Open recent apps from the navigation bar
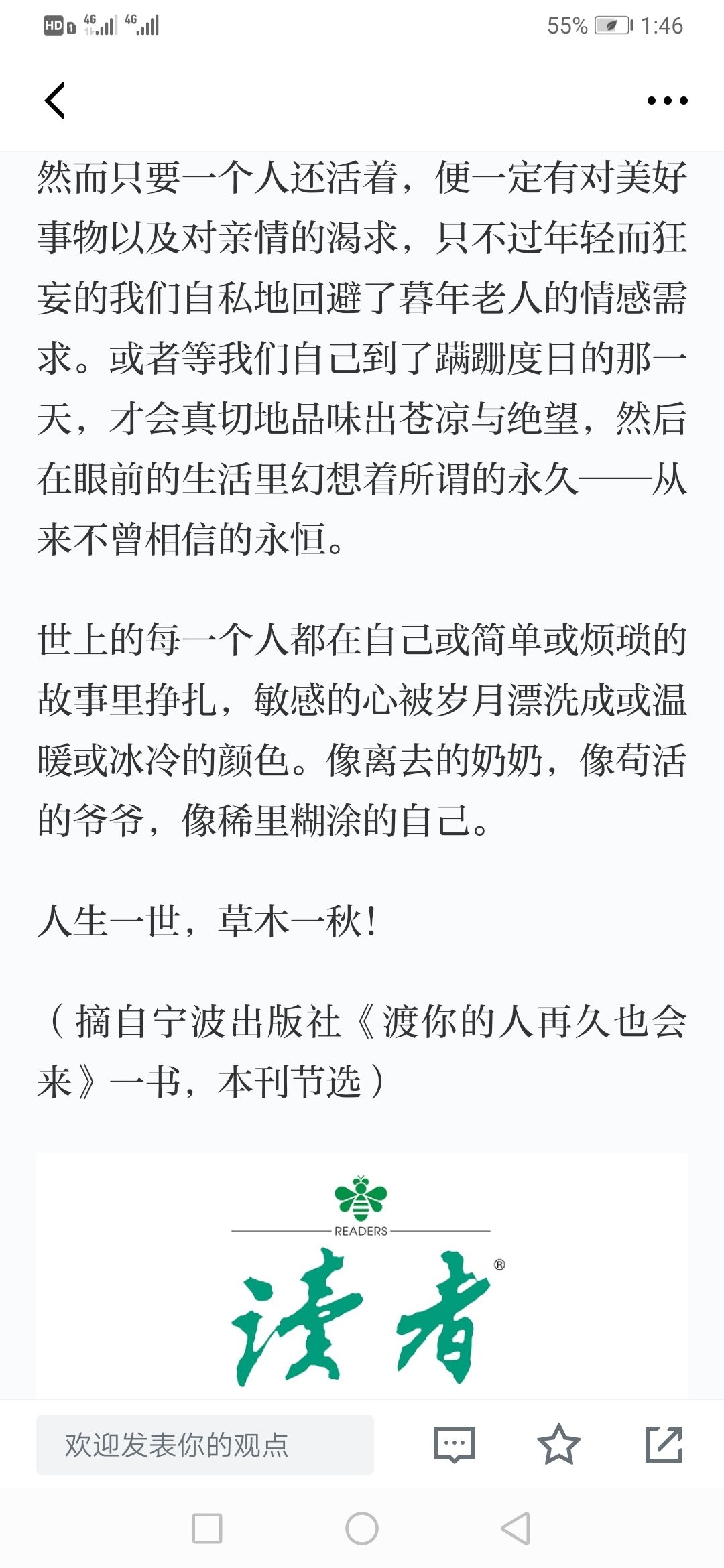This screenshot has height=1568, width=724. tap(207, 1528)
